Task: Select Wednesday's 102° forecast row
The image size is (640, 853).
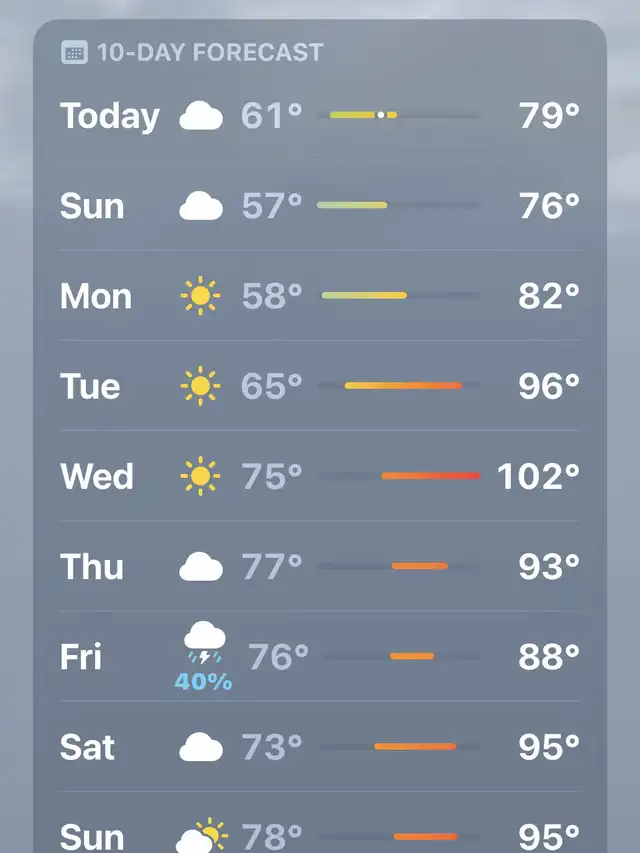Action: [320, 476]
